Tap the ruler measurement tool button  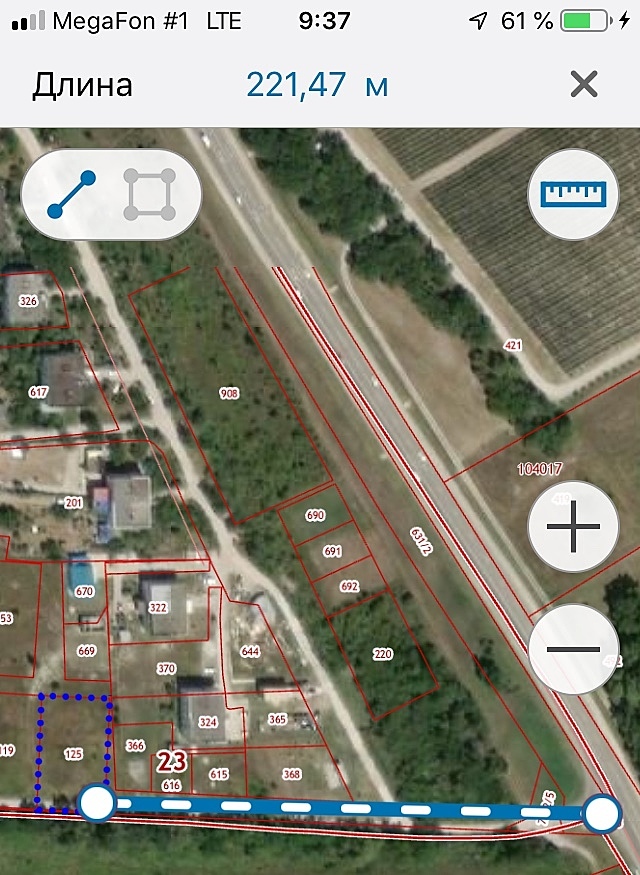pos(574,193)
